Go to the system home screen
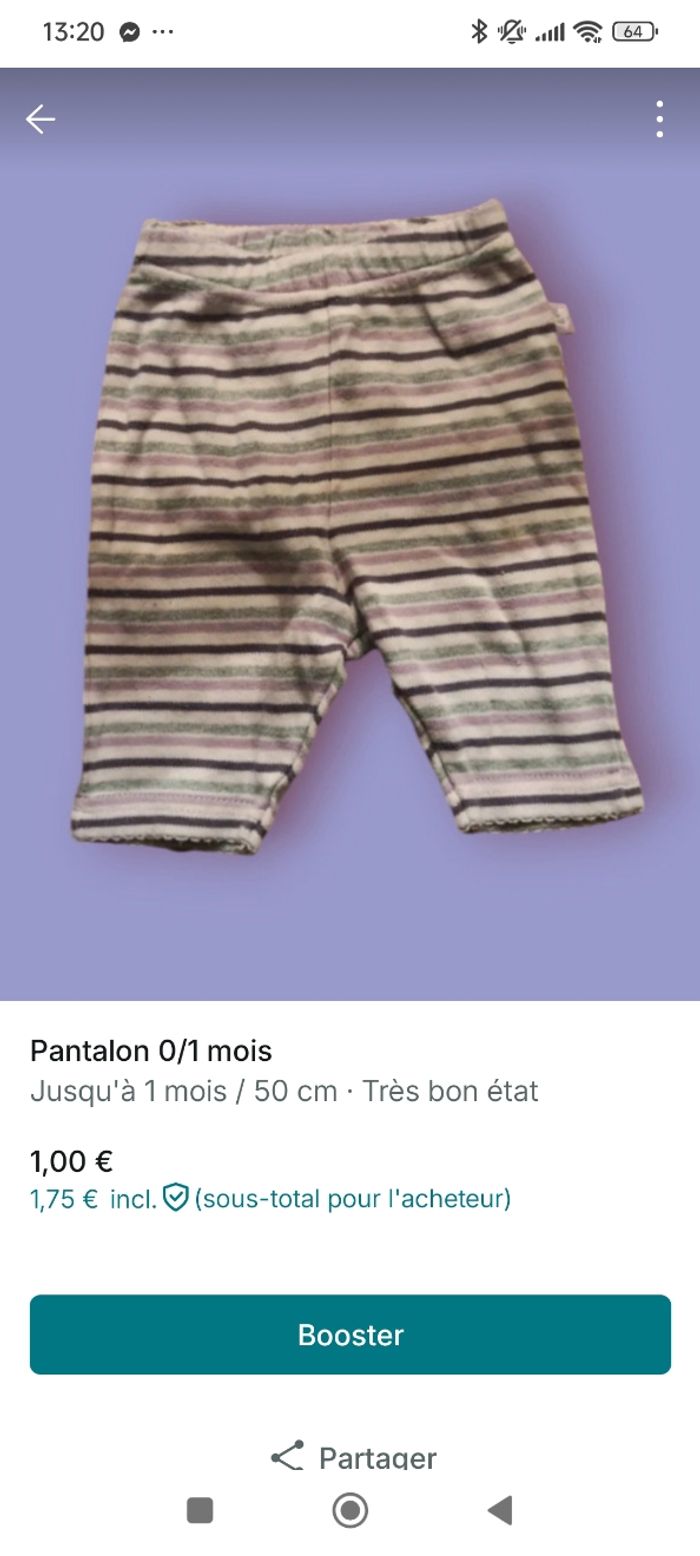Viewport: 700px width, 1556px height. point(350,1510)
